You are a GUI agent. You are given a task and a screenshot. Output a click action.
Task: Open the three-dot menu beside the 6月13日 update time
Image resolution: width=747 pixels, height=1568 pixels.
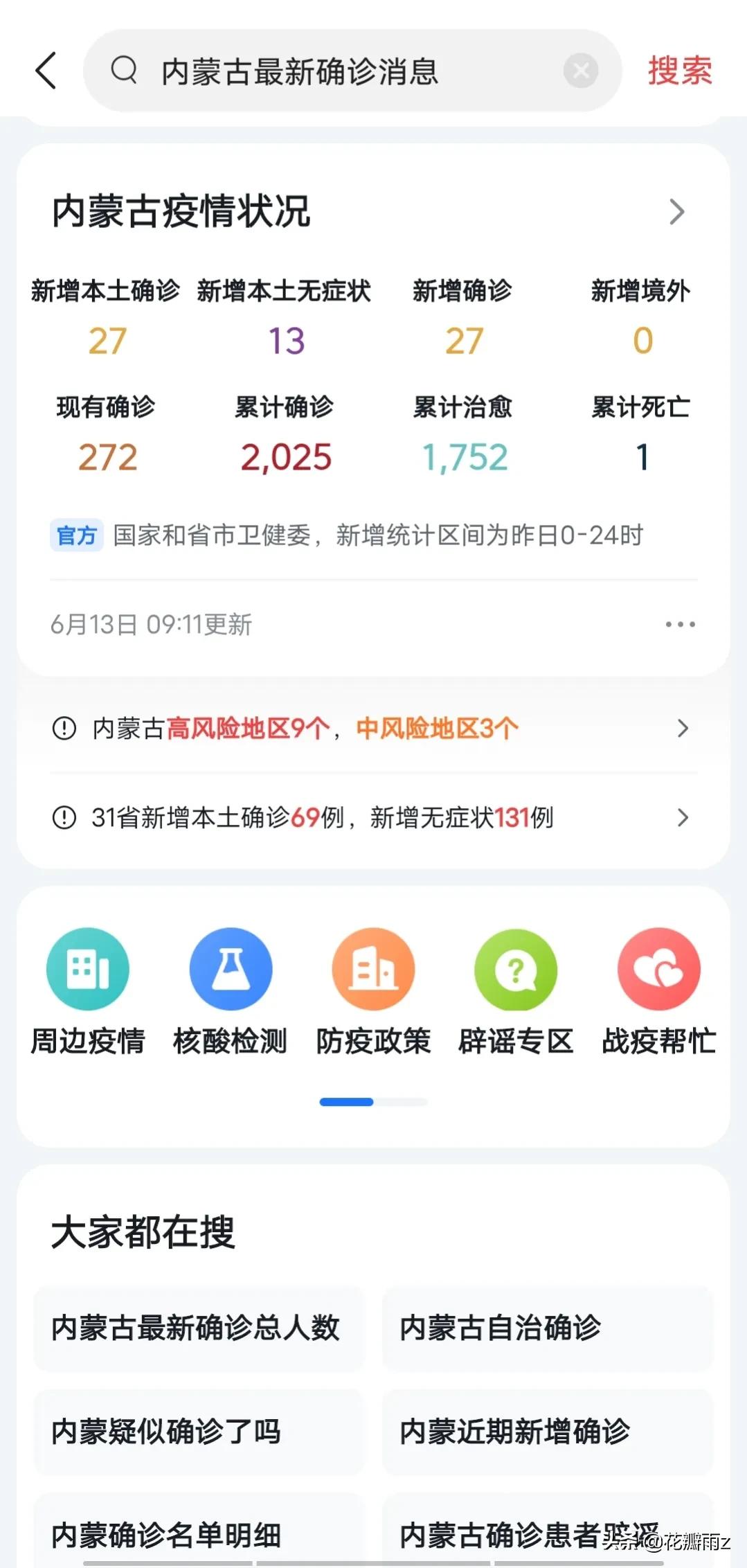pos(680,624)
